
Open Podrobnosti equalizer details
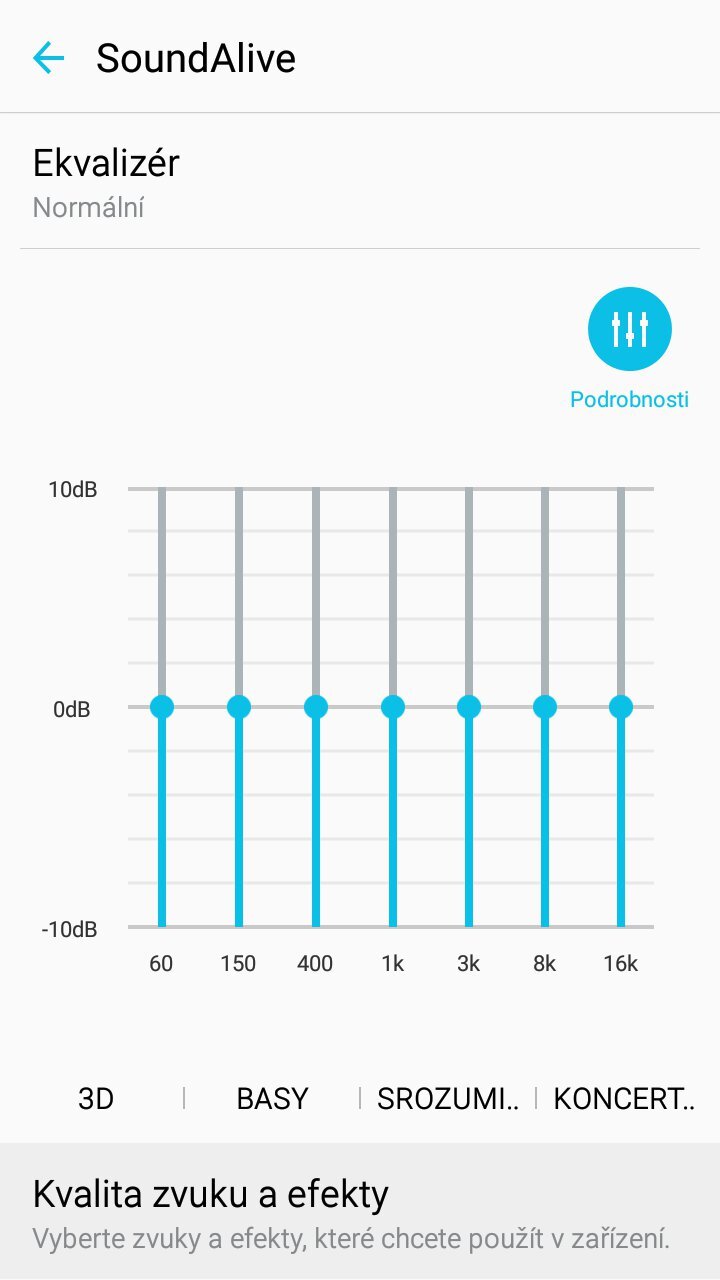tap(629, 329)
